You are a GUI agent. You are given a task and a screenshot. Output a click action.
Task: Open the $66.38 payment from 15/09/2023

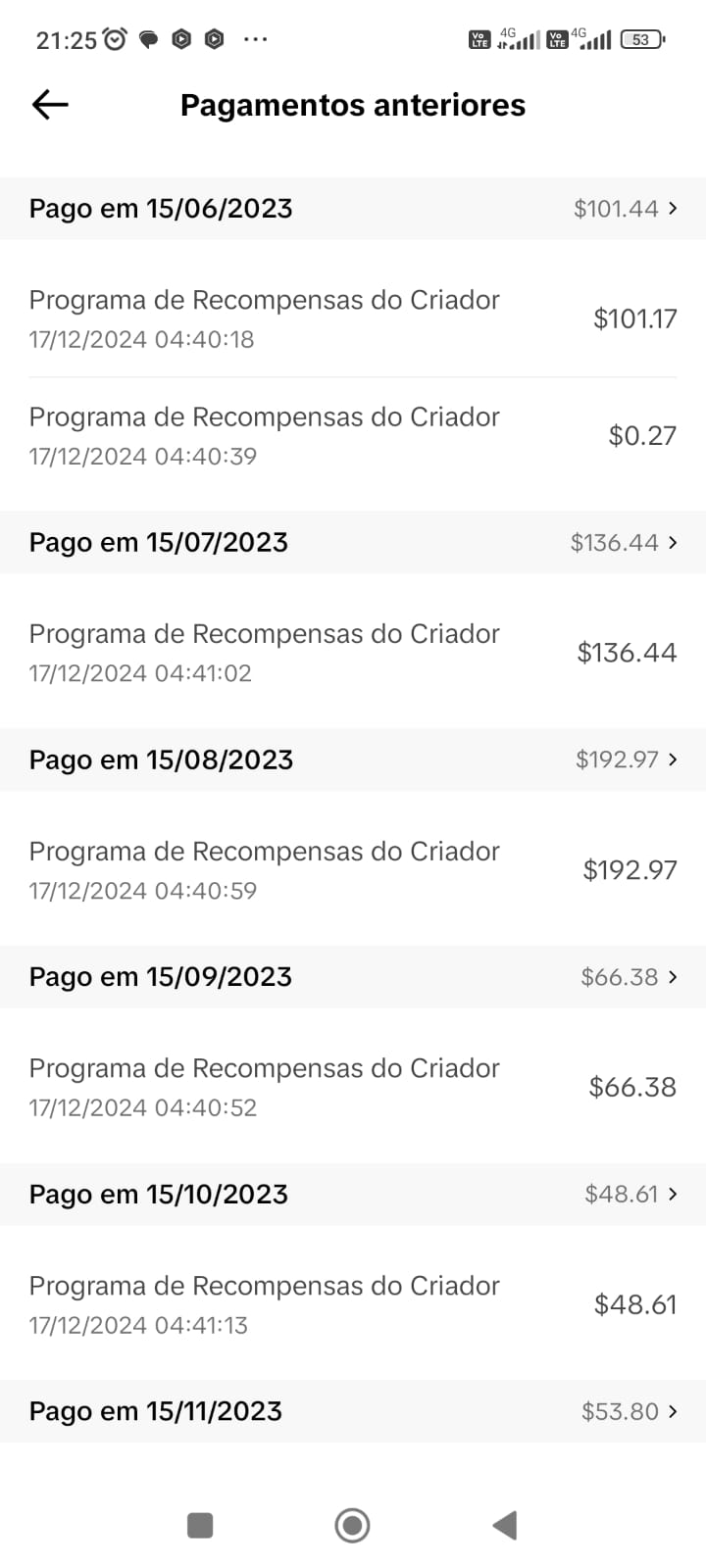[353, 977]
